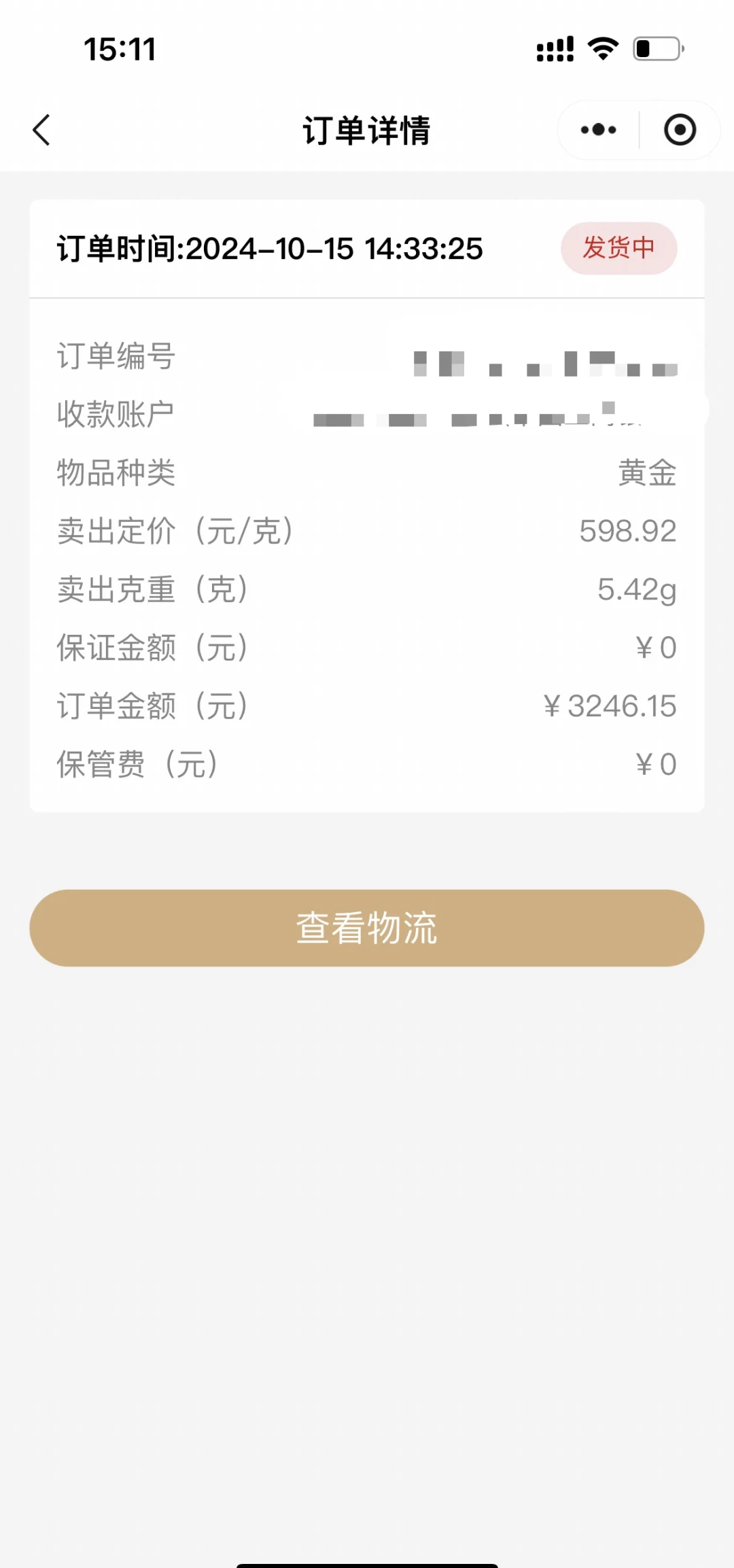Screen dimensions: 734x1568
Task: Tap the home indicator bar at bottom
Action: click(367, 1560)
